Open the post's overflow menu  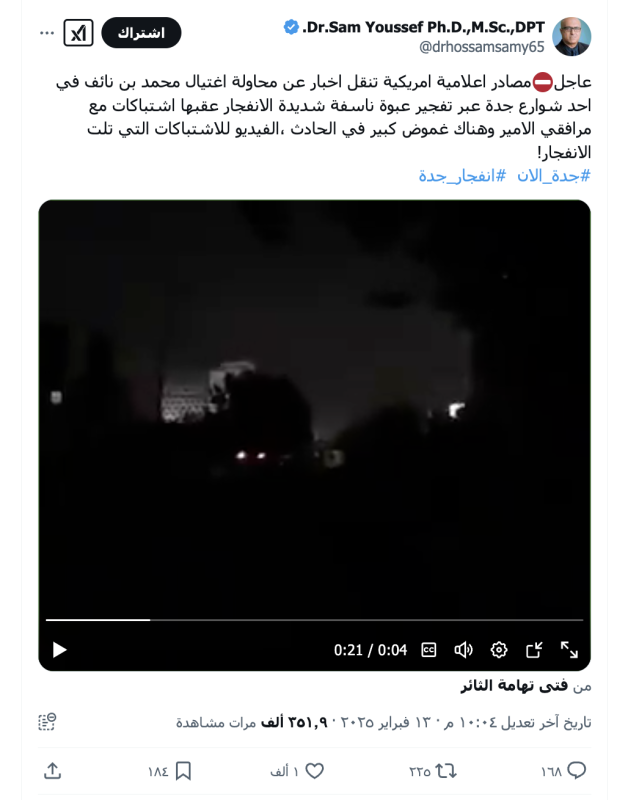point(47,33)
